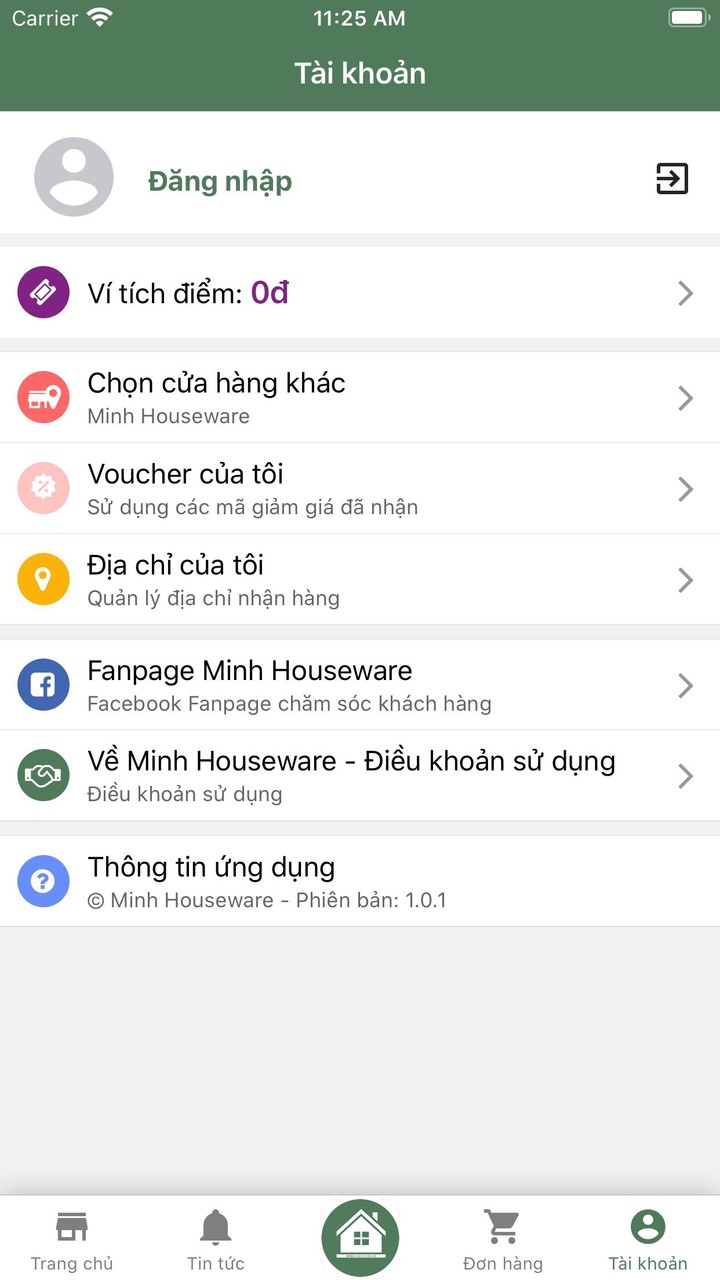Expand Chọn cửa hàng khác via its chevron

pyautogui.click(x=685, y=397)
